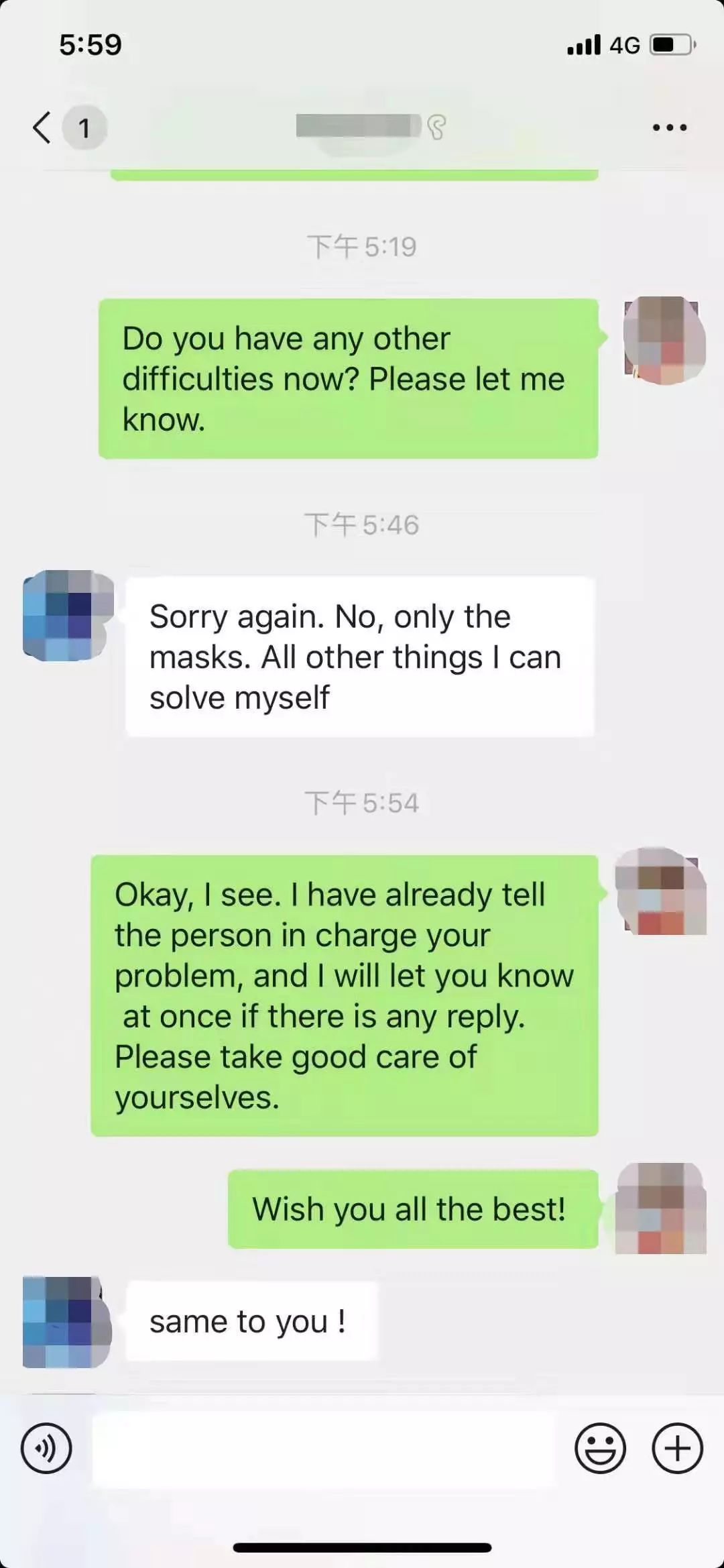This screenshot has width=724, height=1568.
Task: Open own avatar beside "Wish you all the best!"
Action: 661,1209
